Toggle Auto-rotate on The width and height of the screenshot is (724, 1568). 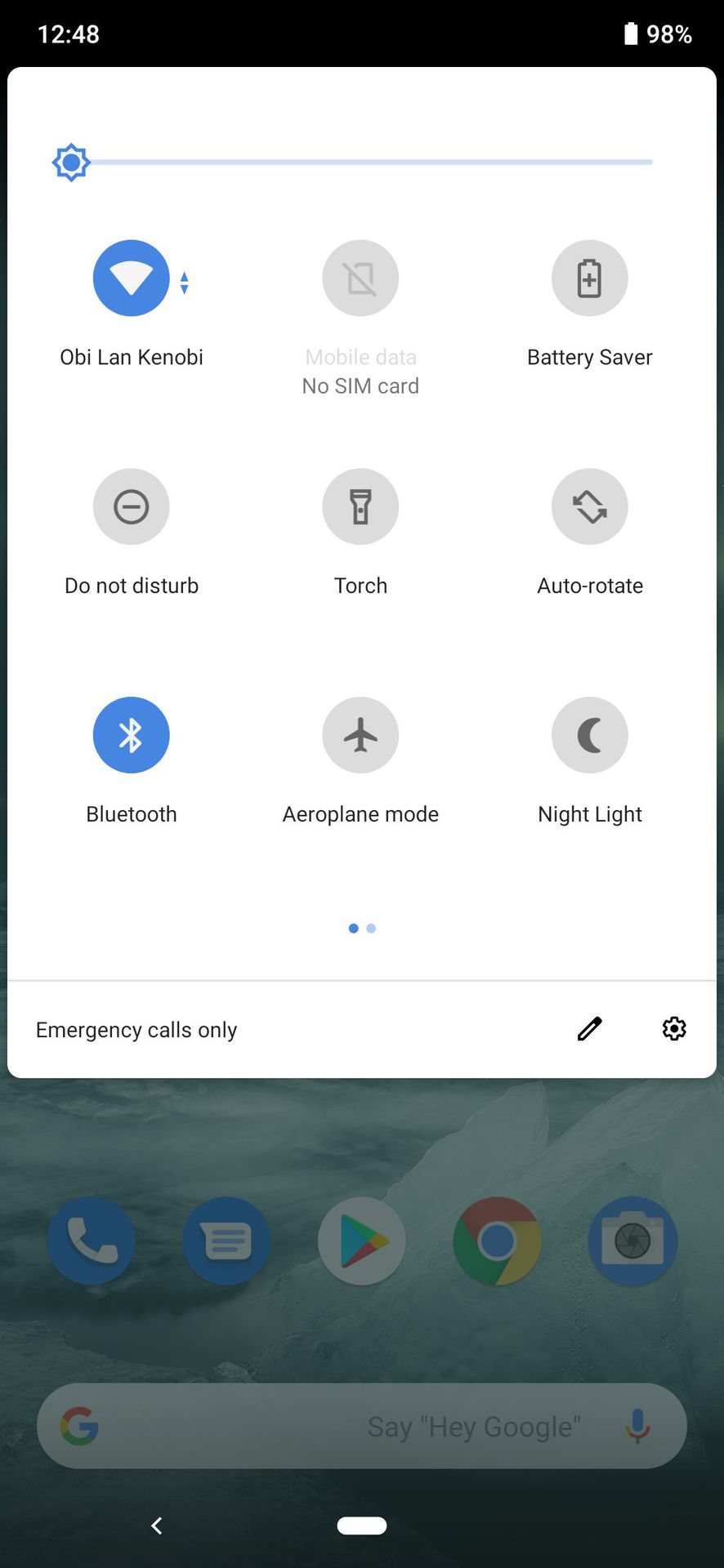(589, 506)
